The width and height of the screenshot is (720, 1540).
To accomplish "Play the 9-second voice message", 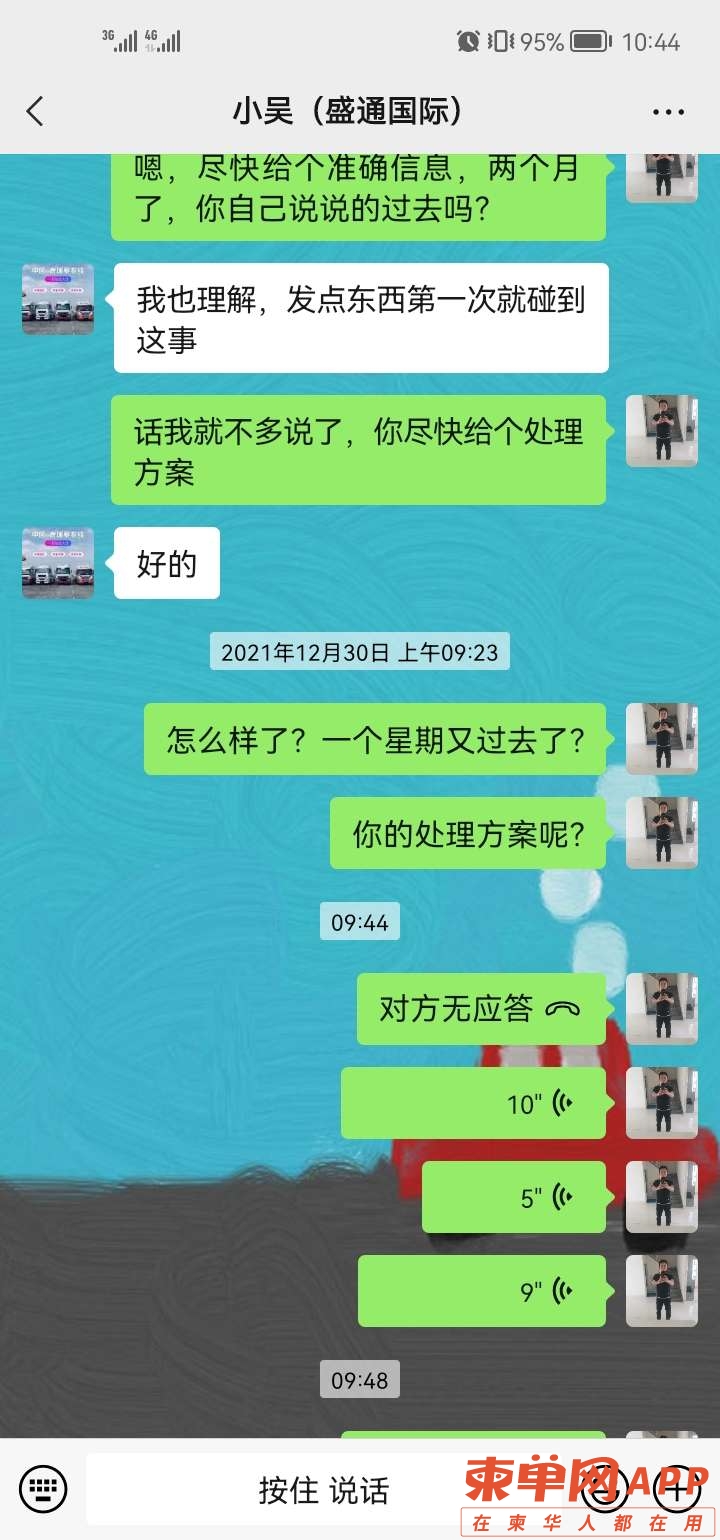I will tap(482, 1291).
